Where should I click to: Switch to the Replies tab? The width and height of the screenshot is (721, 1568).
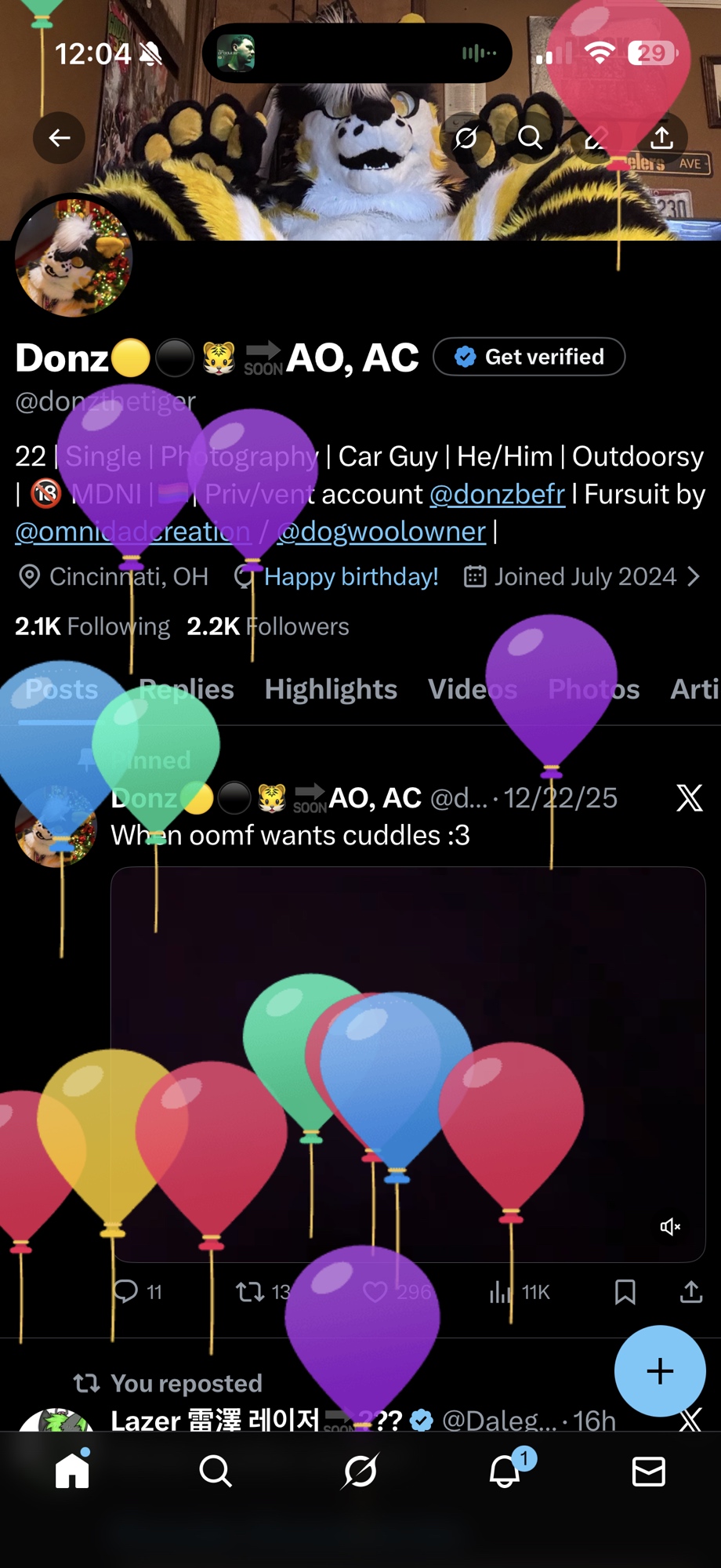[x=187, y=689]
